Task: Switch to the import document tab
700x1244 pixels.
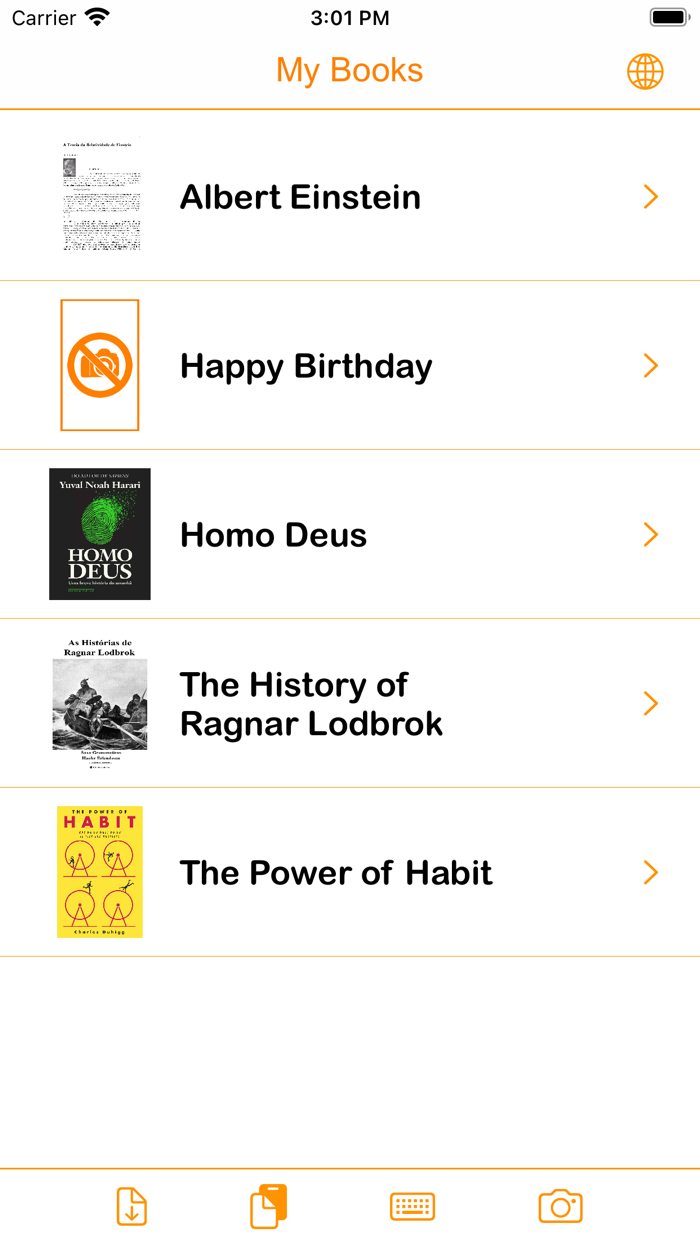Action: tap(132, 1206)
